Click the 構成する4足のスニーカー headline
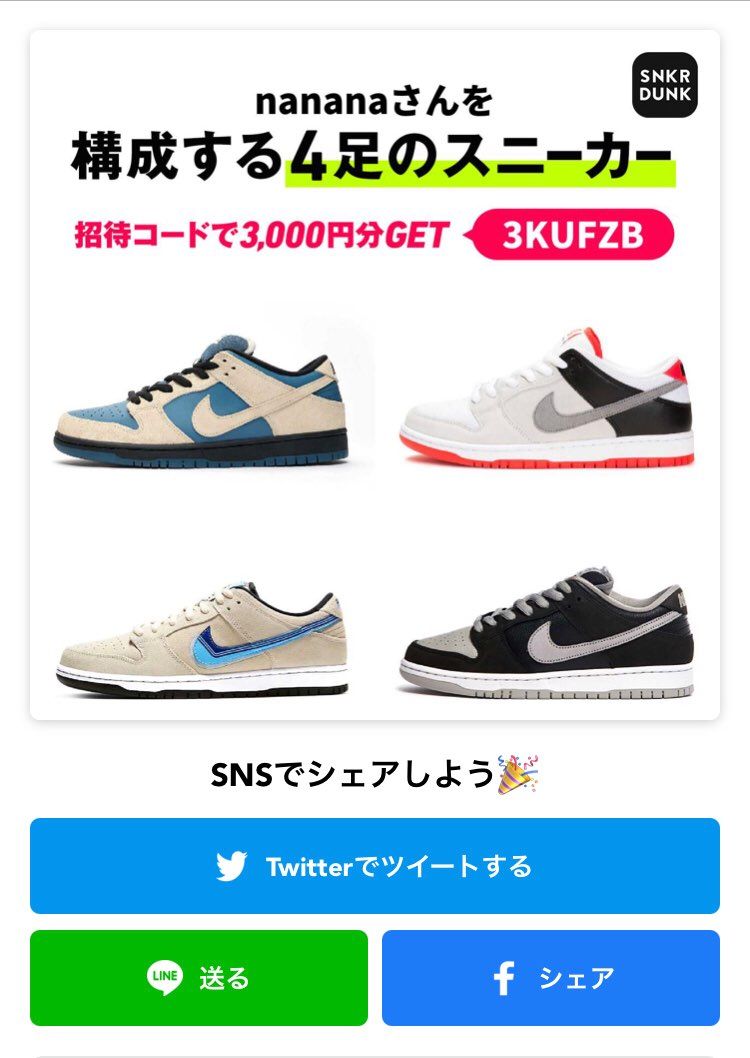The image size is (750, 1058). point(375,150)
